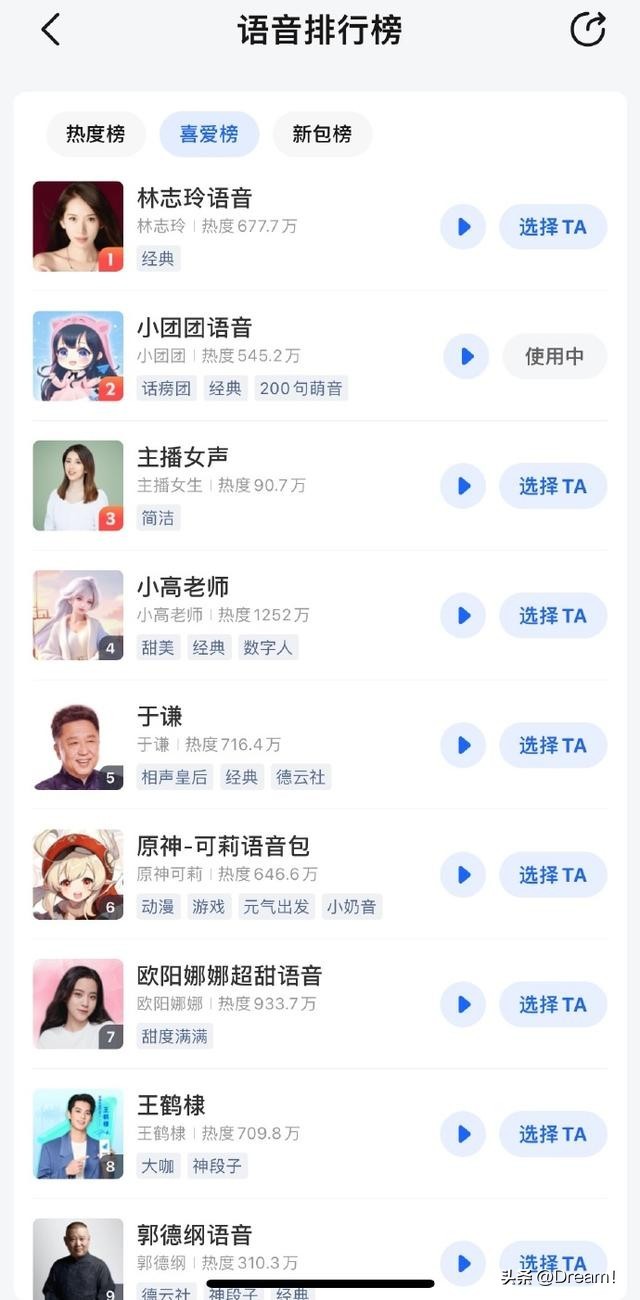
Task: Select 王鹤棣 as the voice pack
Action: (x=553, y=1134)
